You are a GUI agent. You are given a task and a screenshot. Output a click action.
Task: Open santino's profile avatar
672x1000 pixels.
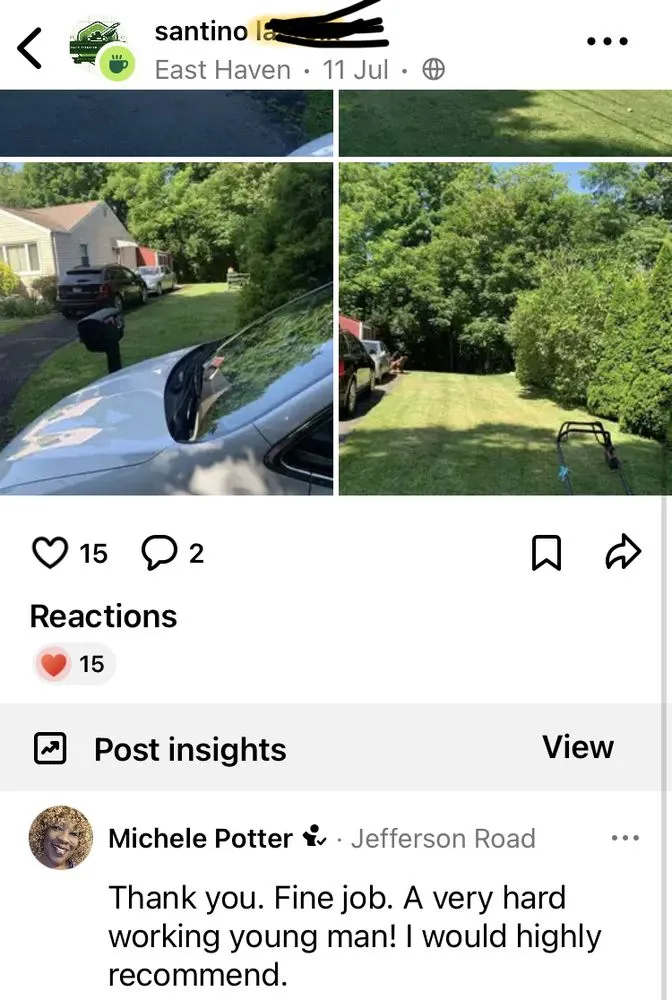[x=99, y=50]
